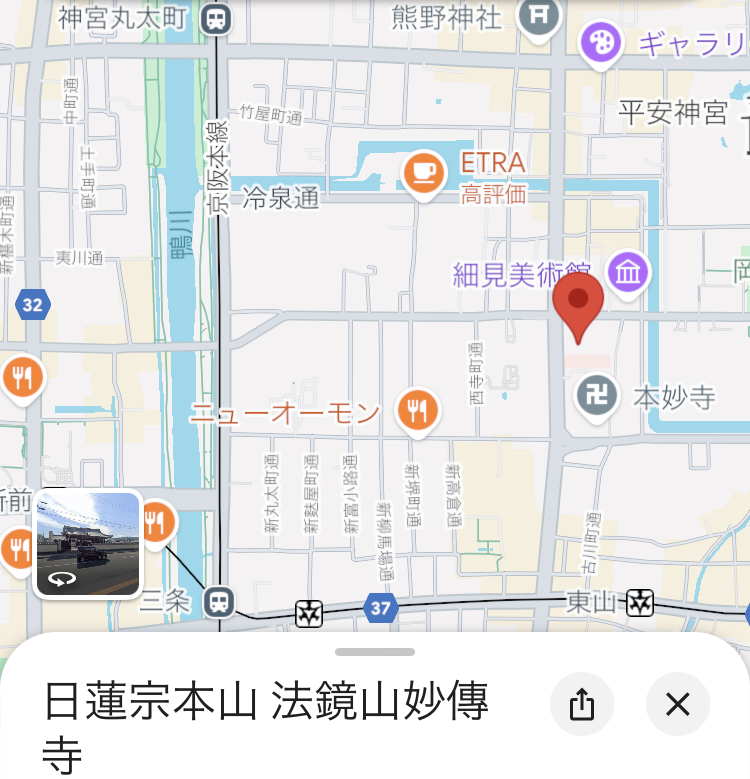Share this temple location
750x779 pixels.
[x=582, y=705]
